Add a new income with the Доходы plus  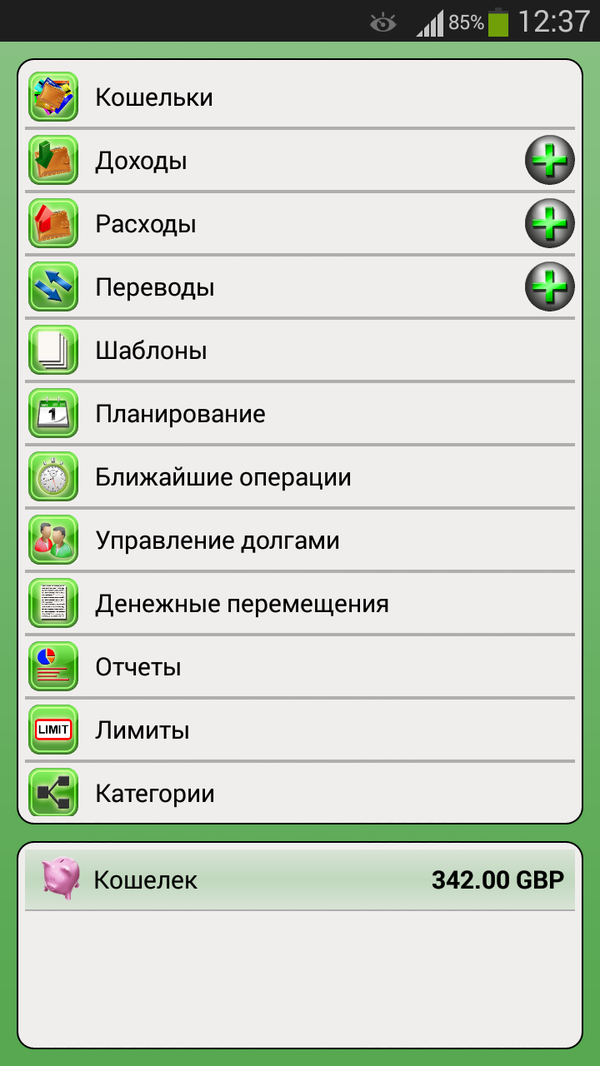tap(549, 161)
